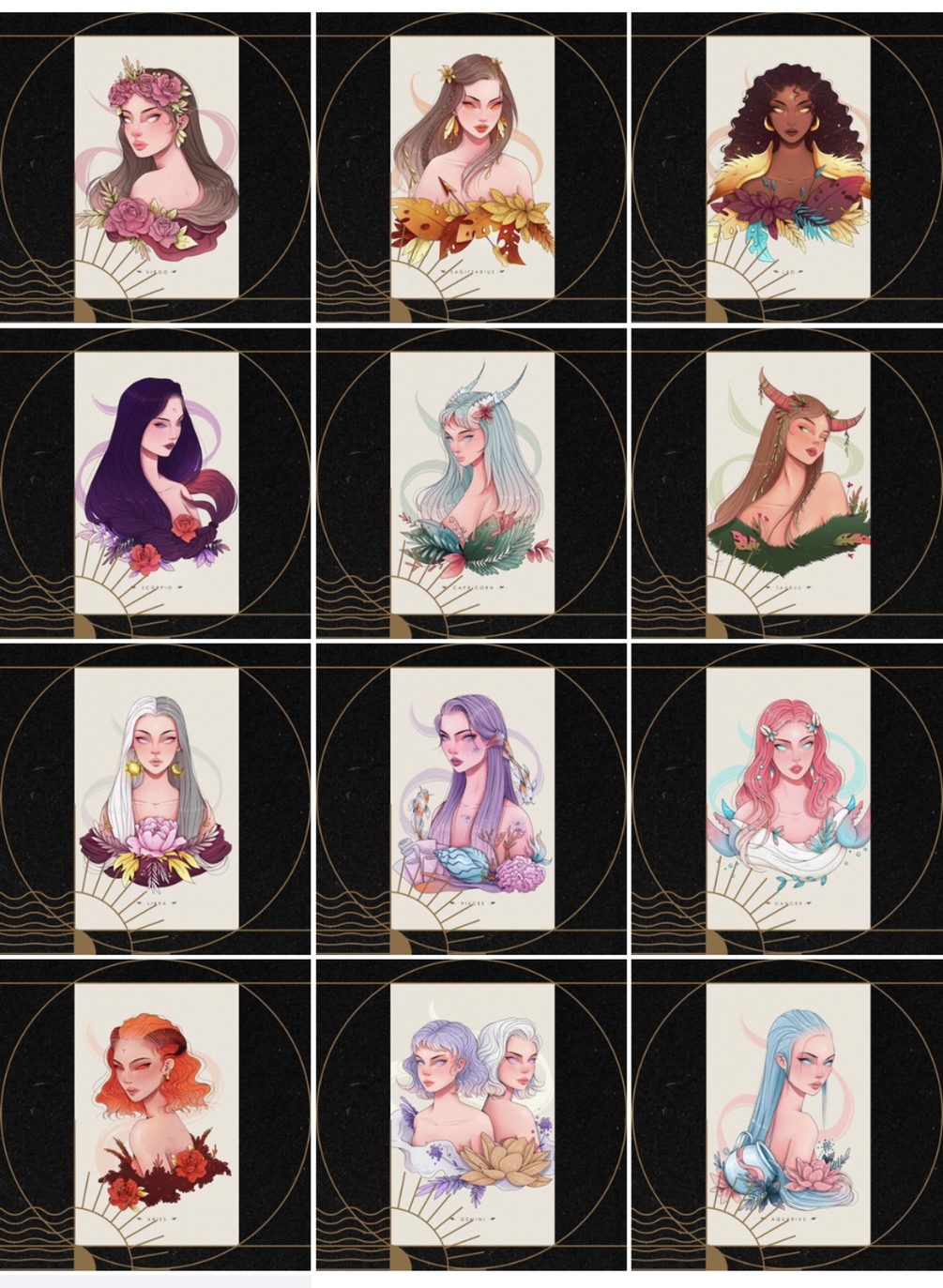Viewport: 943px width, 1288px height.
Task: View the Aries illustration tile
Action: (x=156, y=1114)
